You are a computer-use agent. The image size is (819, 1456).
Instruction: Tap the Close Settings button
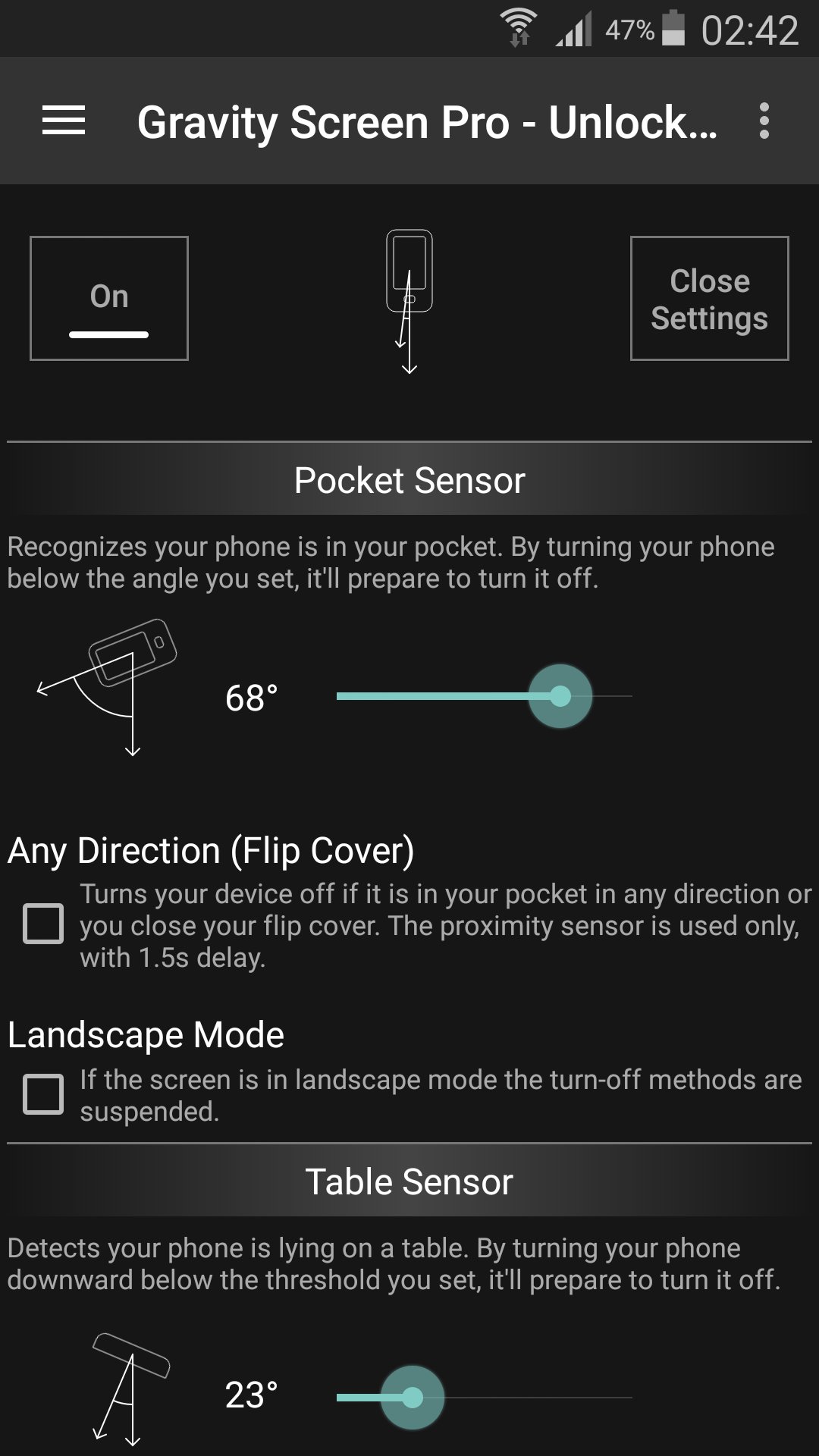[710, 298]
